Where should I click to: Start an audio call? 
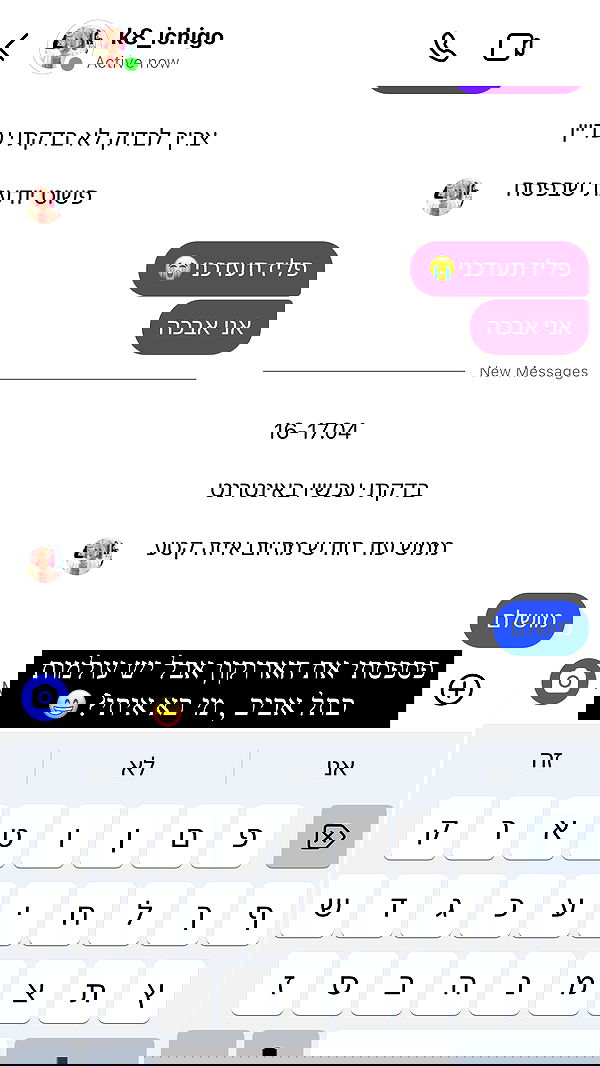443,47
